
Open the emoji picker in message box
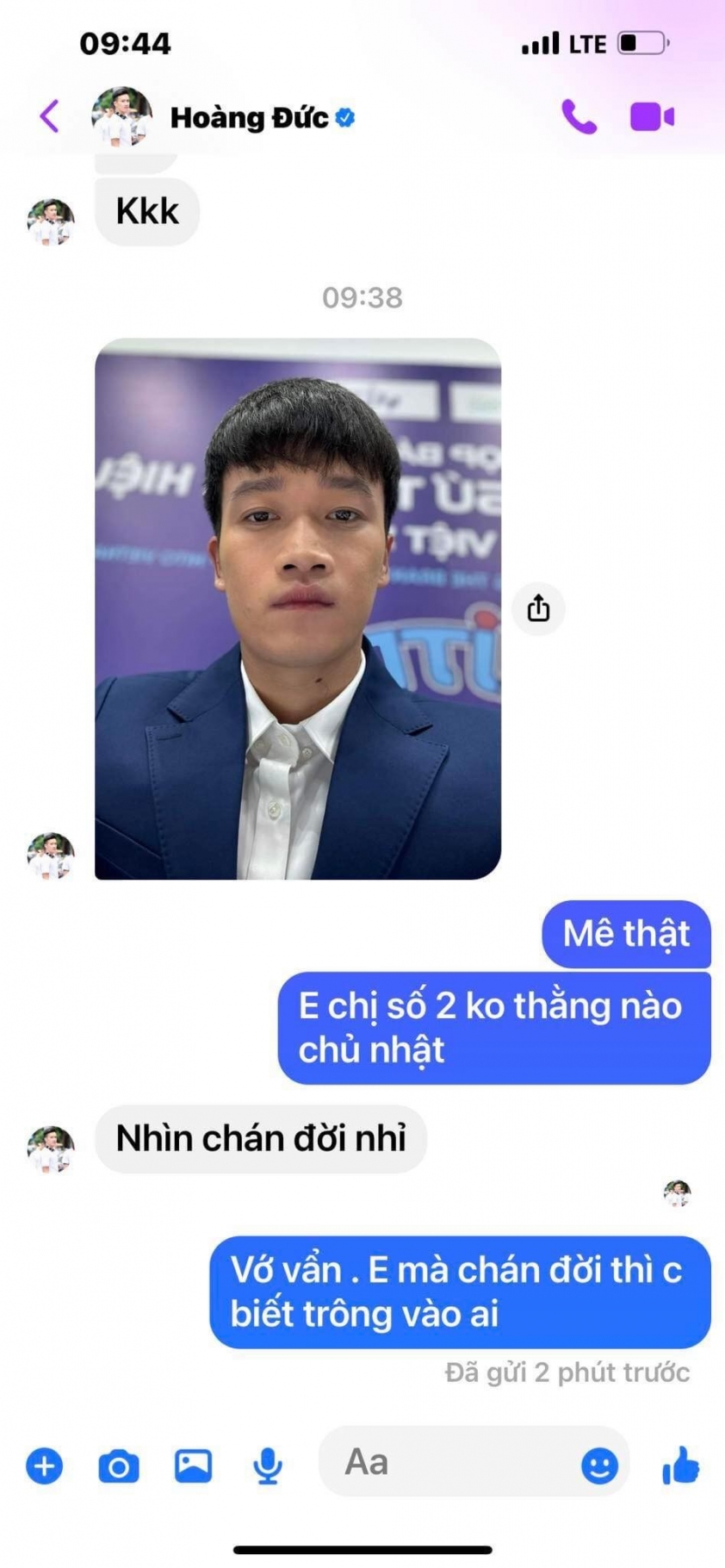pos(599,1465)
